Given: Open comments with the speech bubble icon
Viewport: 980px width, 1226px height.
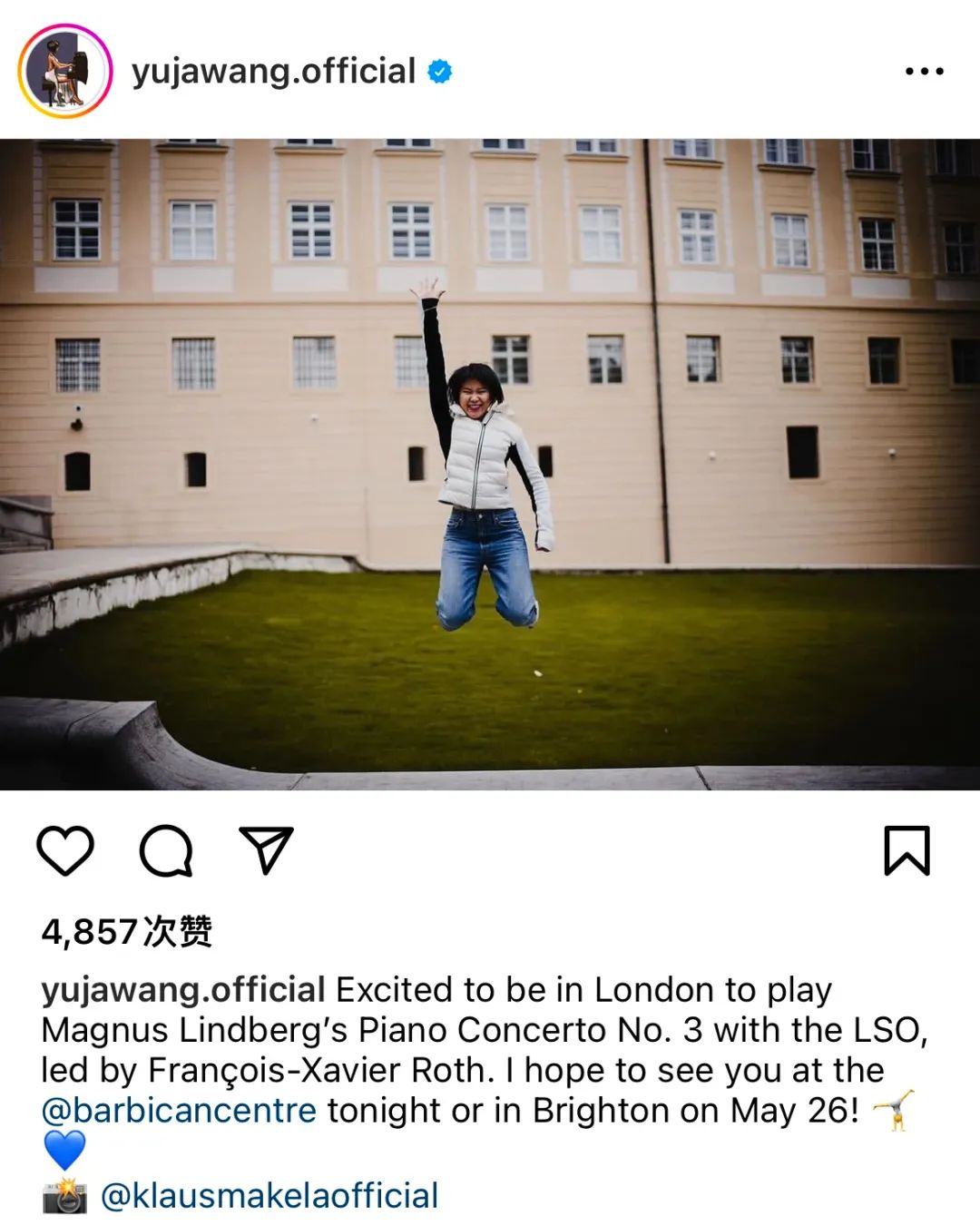Looking at the screenshot, I should click(x=166, y=850).
